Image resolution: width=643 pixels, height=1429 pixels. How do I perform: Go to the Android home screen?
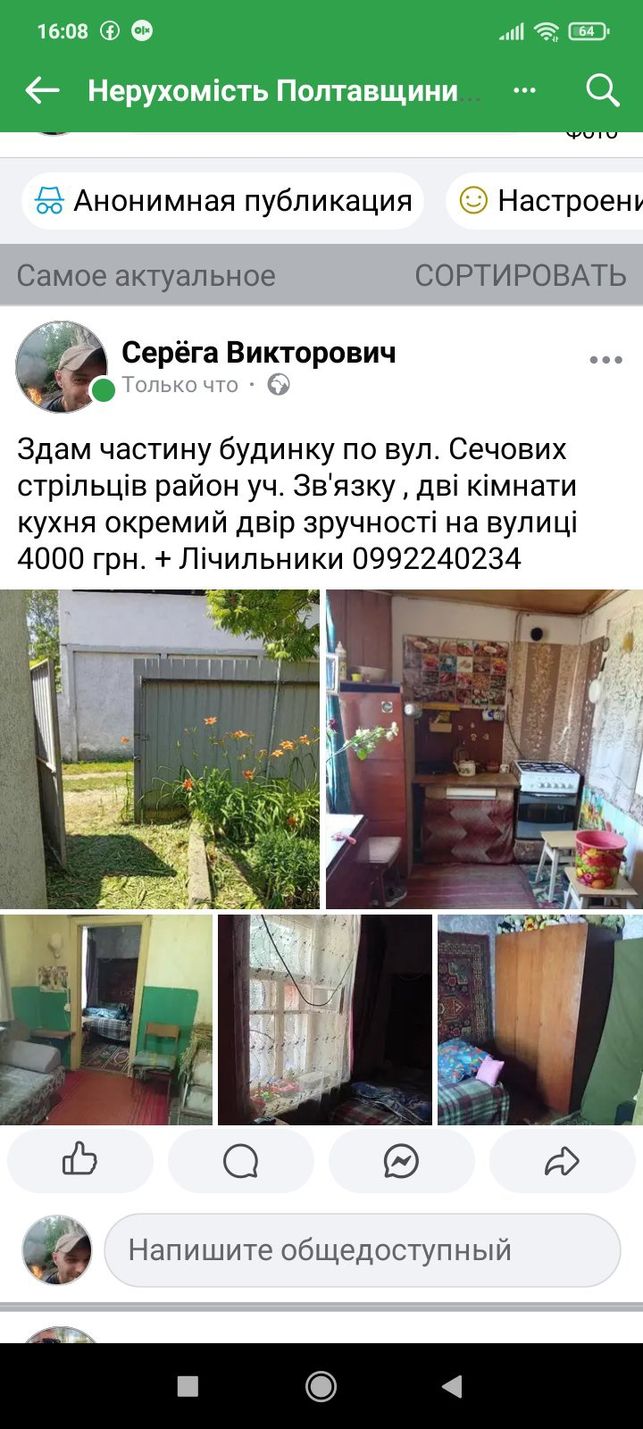(321, 1386)
